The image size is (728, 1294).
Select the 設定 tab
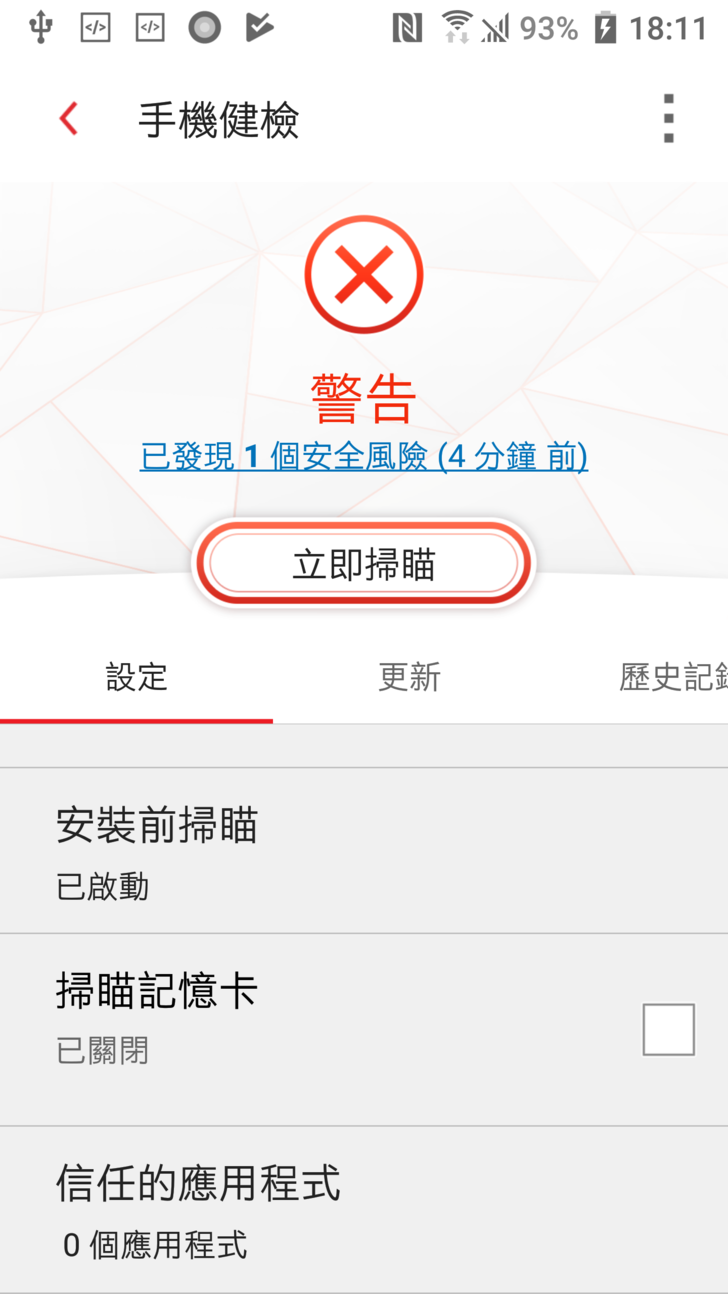tap(137, 678)
